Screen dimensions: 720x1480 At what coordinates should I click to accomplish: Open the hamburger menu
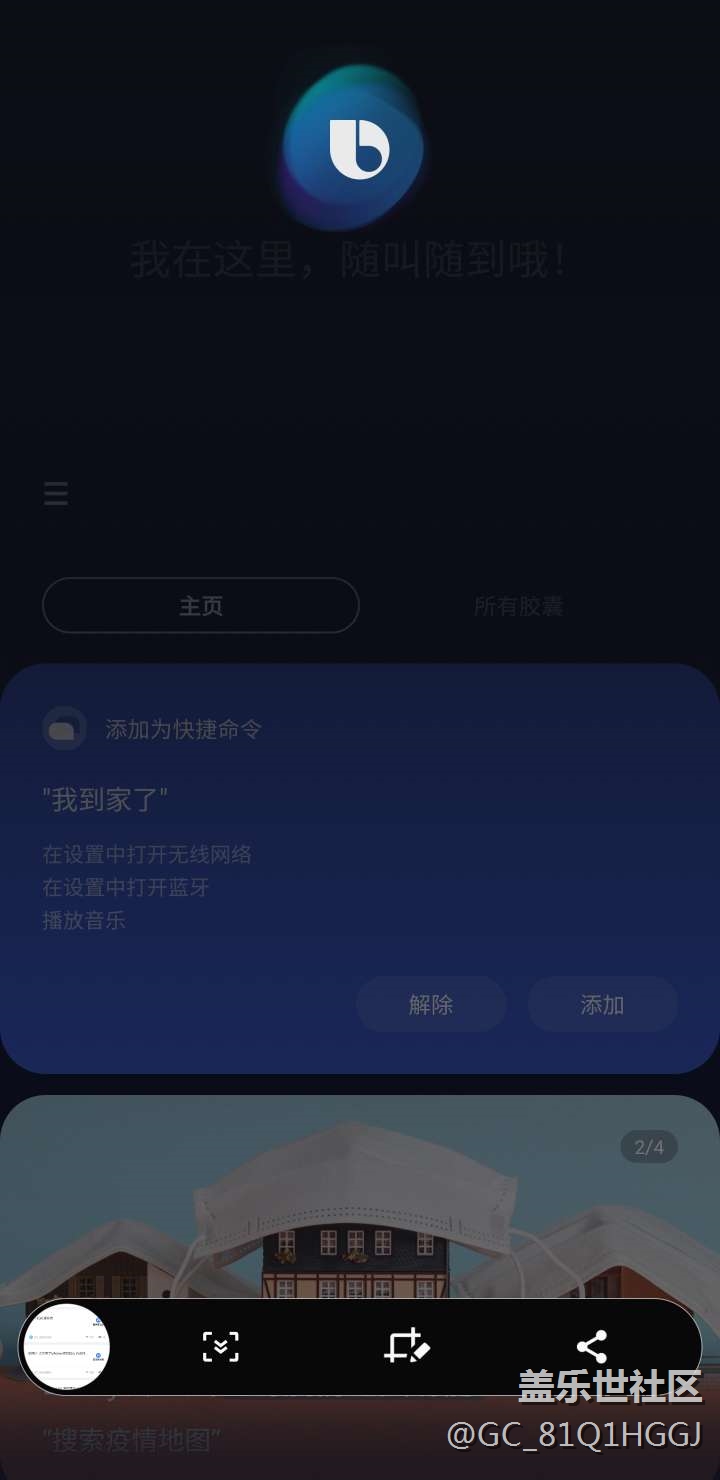[56, 493]
